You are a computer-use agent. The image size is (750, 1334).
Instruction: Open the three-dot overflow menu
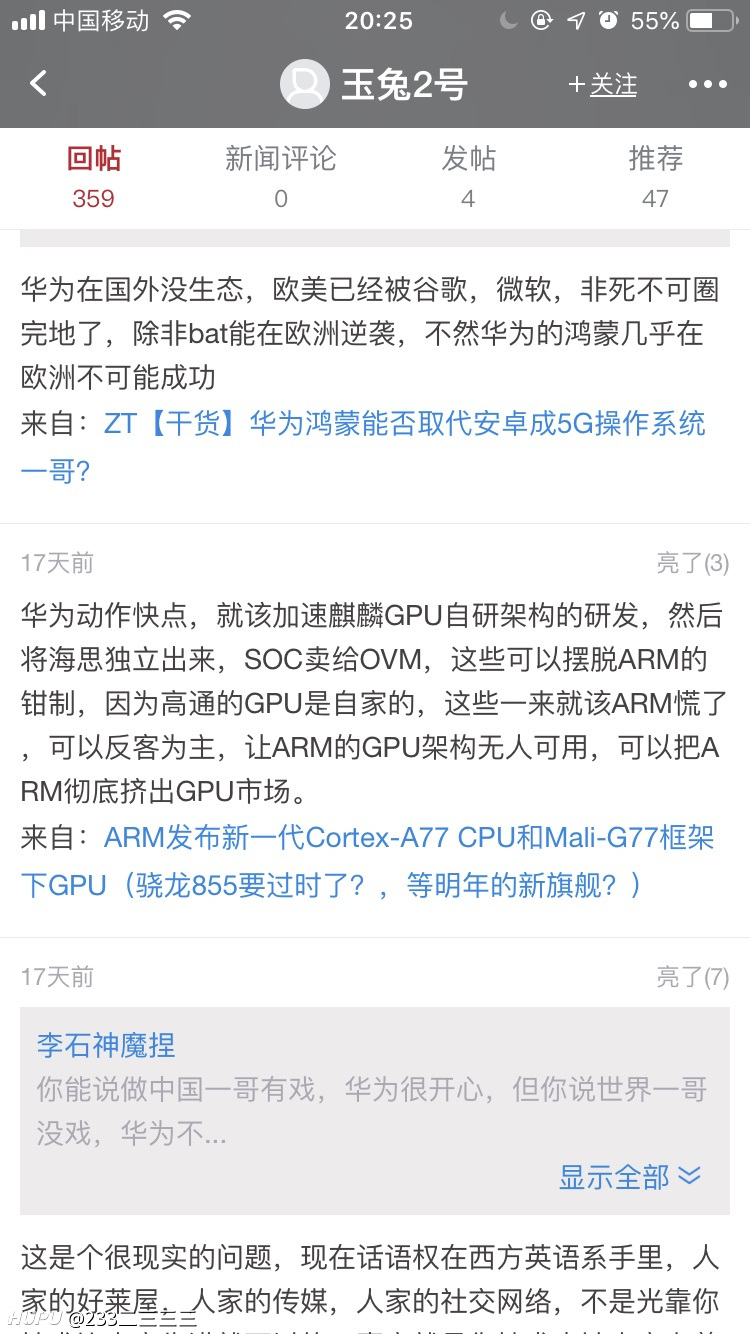coord(708,85)
